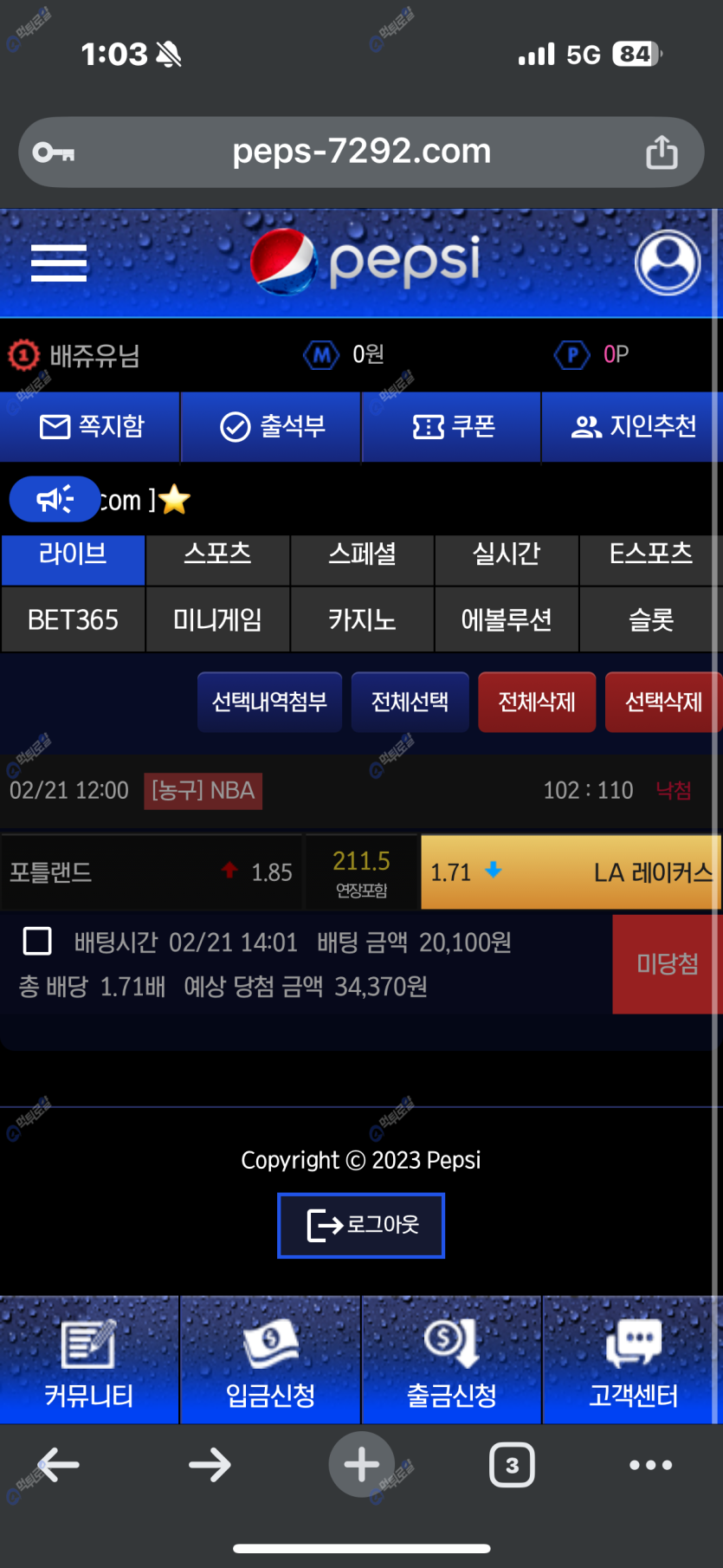
Task: Open 입금신청 deposit request
Action: [x=270, y=1360]
